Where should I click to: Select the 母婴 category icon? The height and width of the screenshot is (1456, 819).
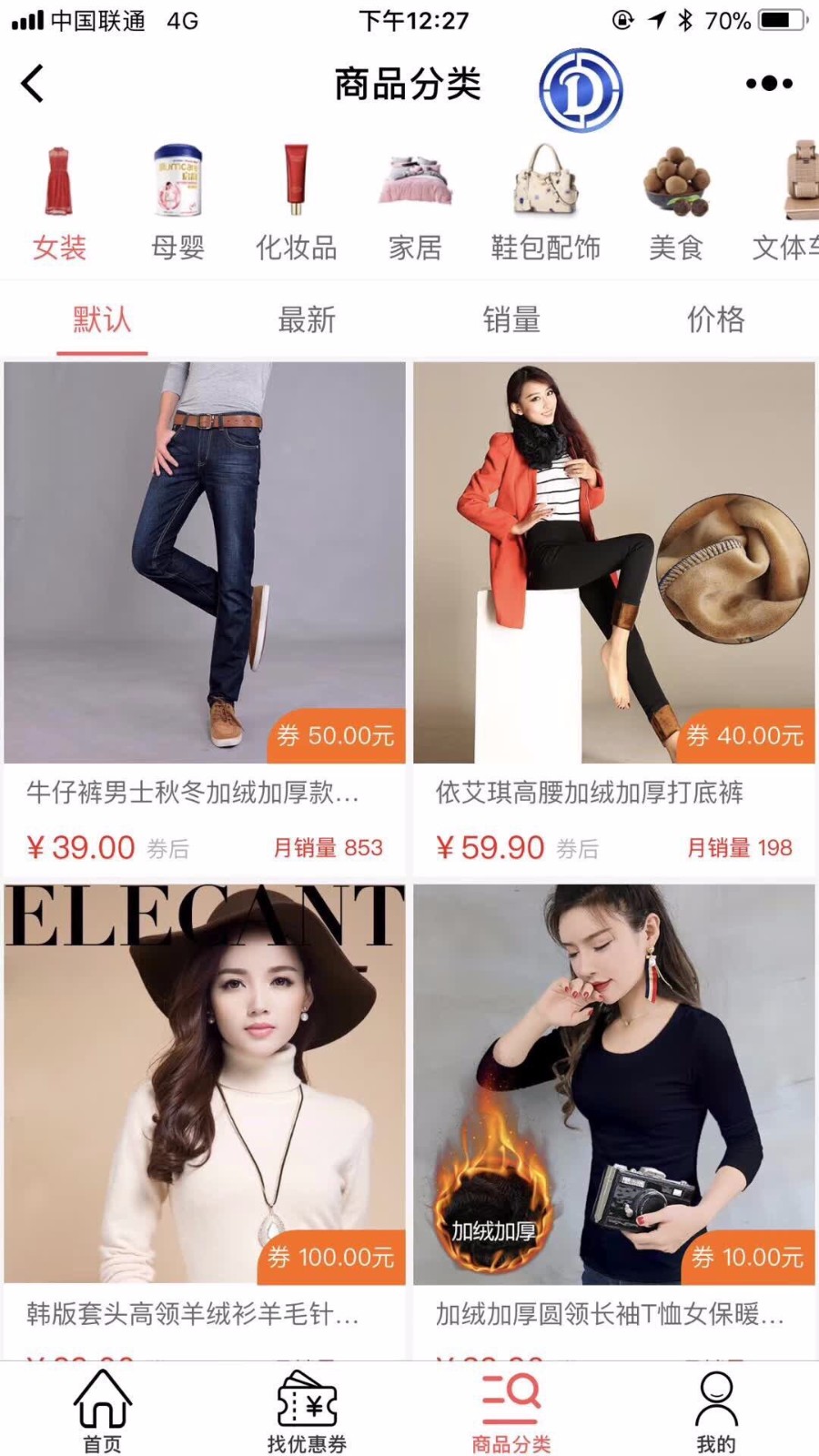pyautogui.click(x=175, y=182)
